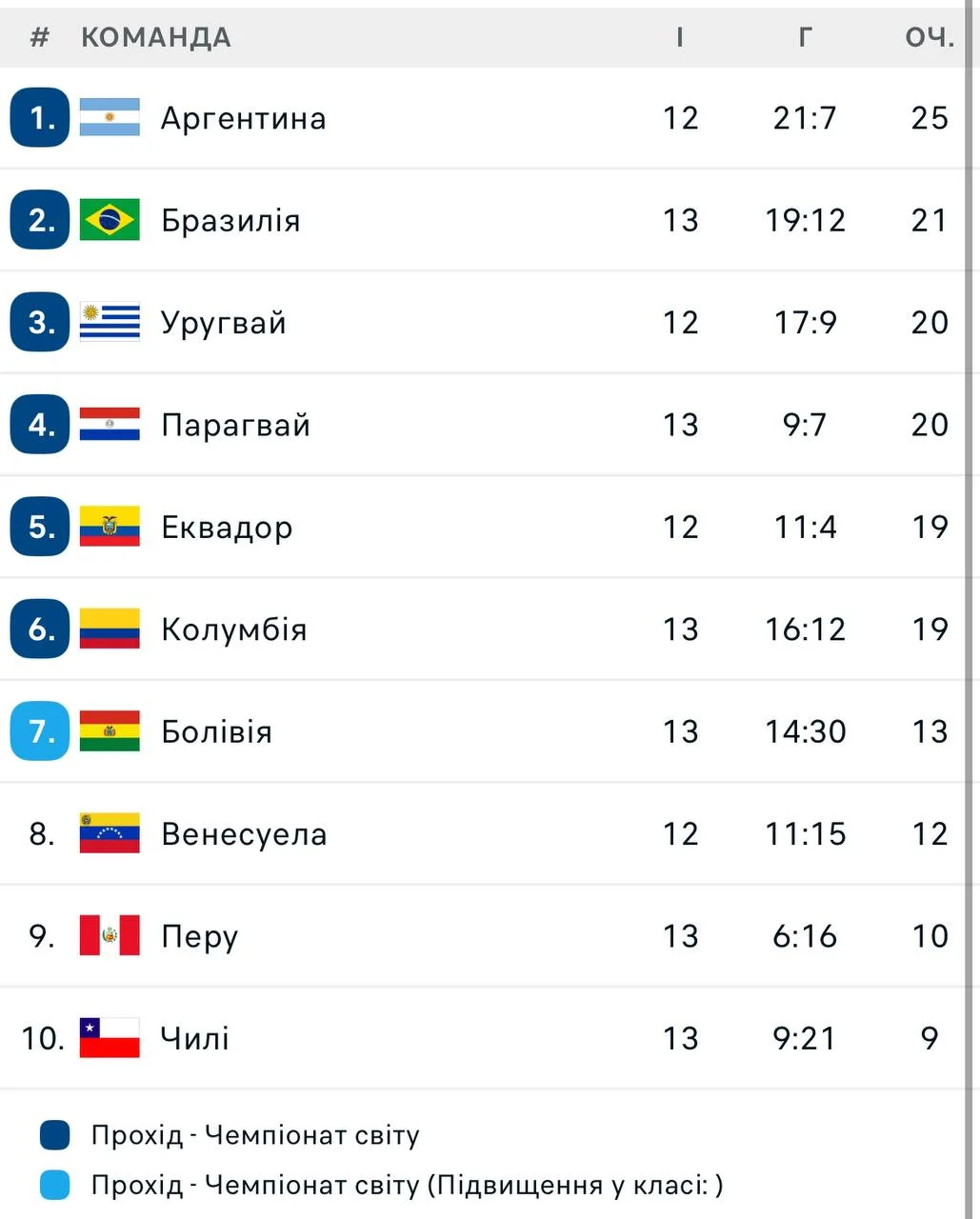980x1219 pixels.
Task: Open the Еквадор team row
Action: click(227, 528)
